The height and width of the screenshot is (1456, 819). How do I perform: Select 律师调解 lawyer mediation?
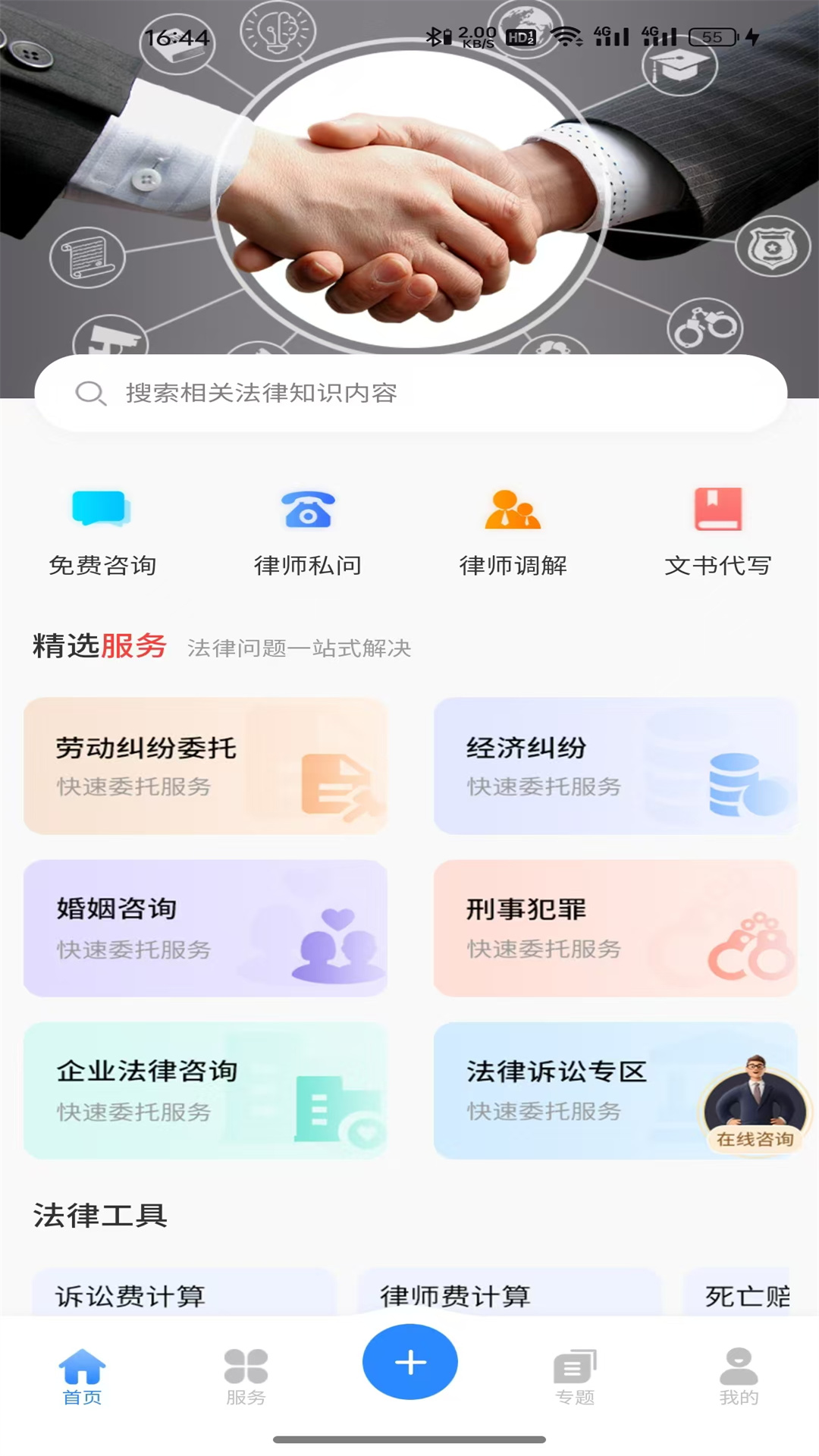[513, 531]
